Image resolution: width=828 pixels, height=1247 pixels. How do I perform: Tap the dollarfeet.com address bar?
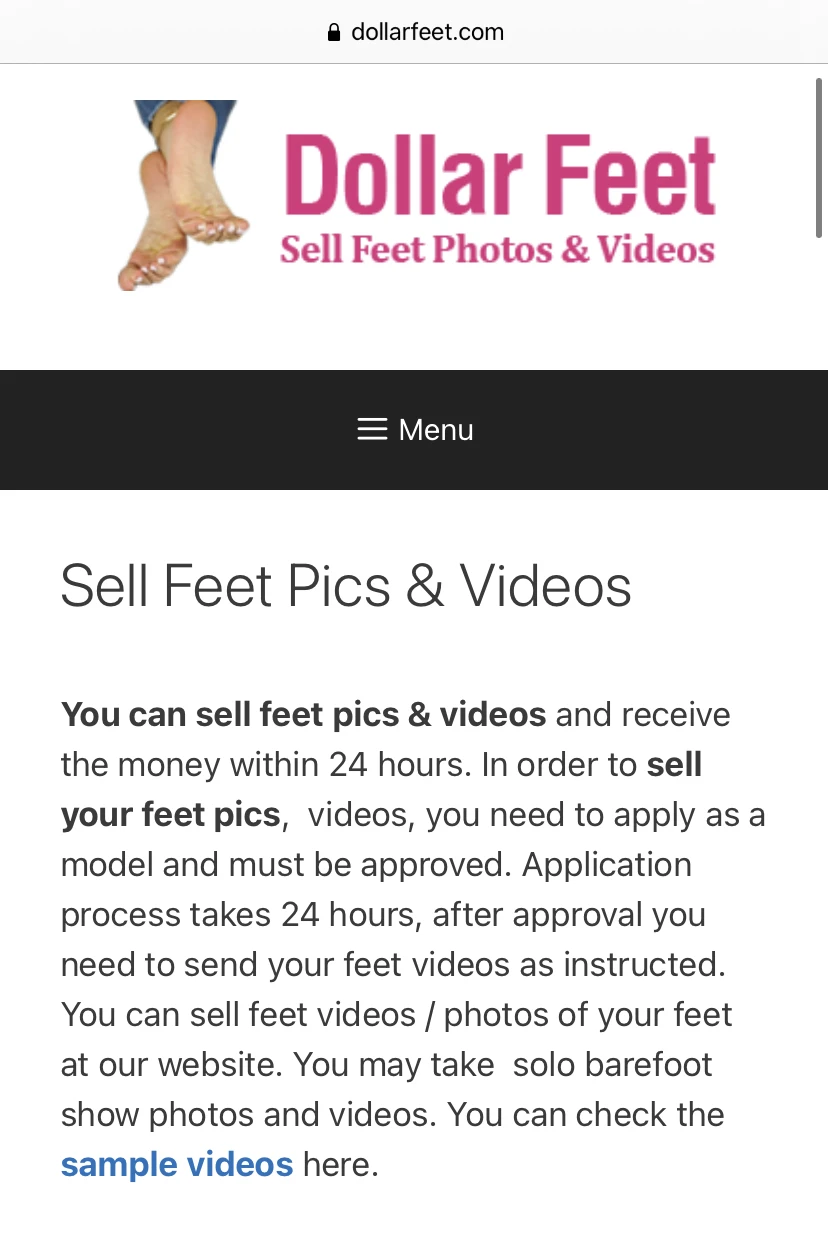pyautogui.click(x=414, y=32)
